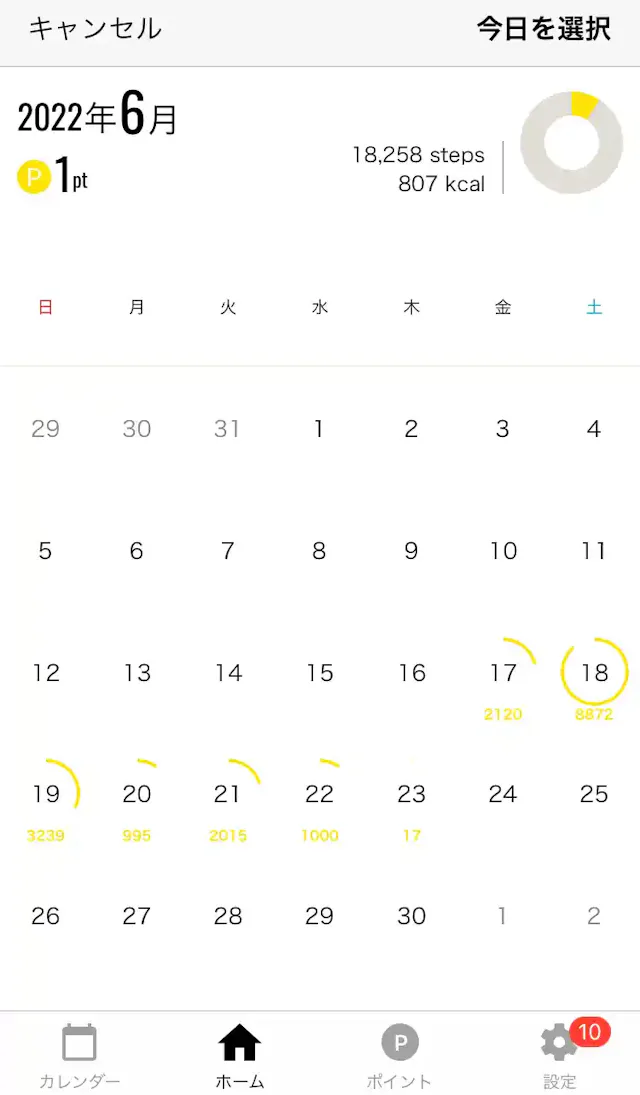Pick June 8 in the calendar
The height and width of the screenshot is (1095, 640).
(319, 551)
